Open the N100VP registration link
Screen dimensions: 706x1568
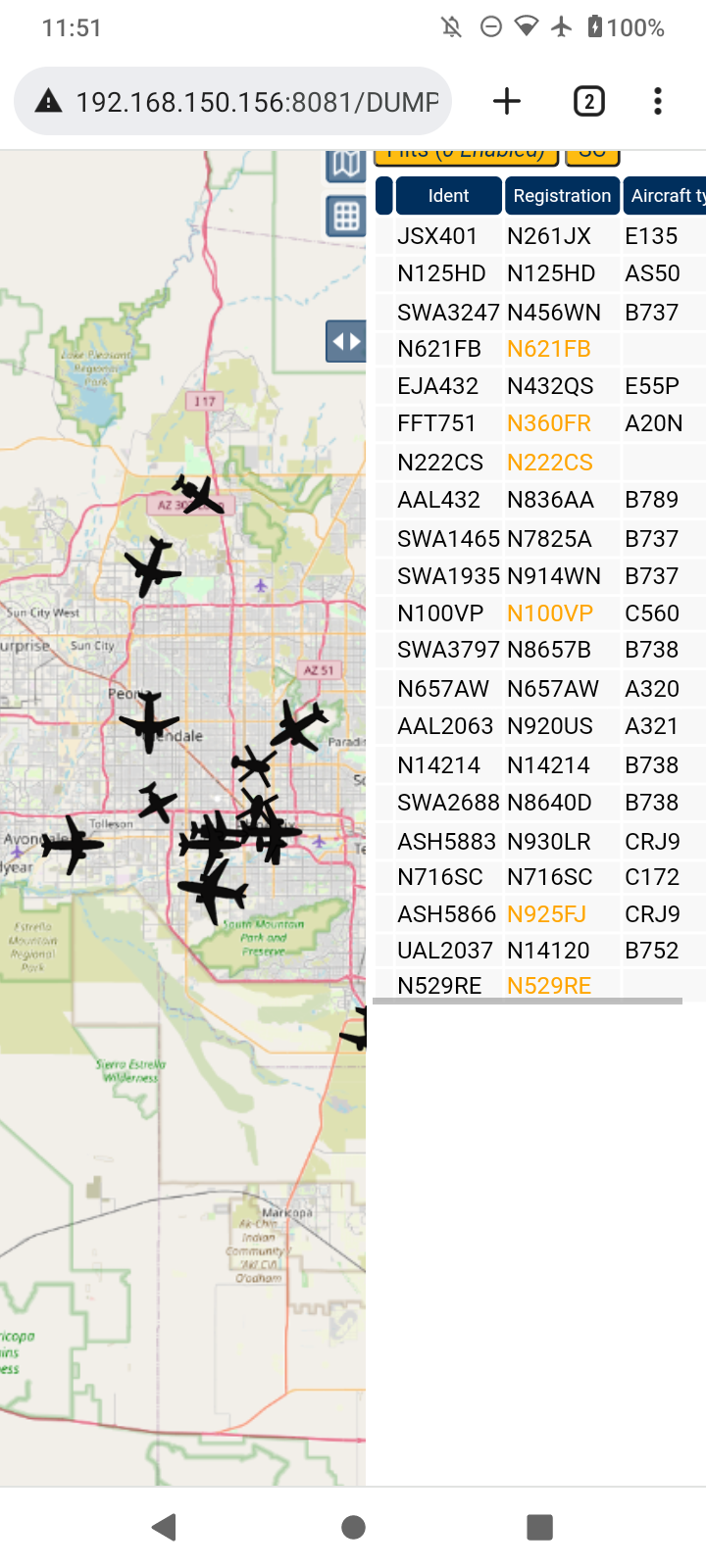point(550,613)
